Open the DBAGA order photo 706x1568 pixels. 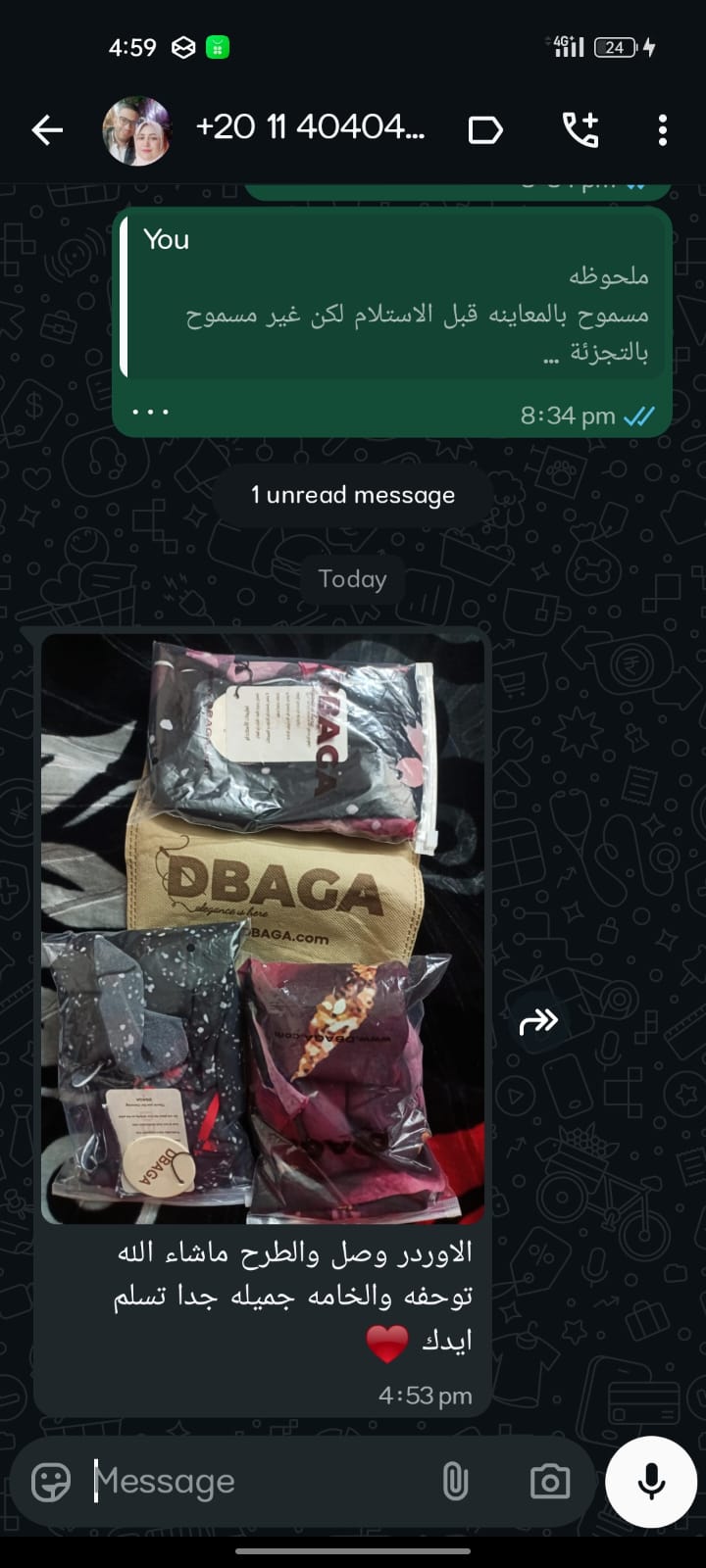(263, 928)
